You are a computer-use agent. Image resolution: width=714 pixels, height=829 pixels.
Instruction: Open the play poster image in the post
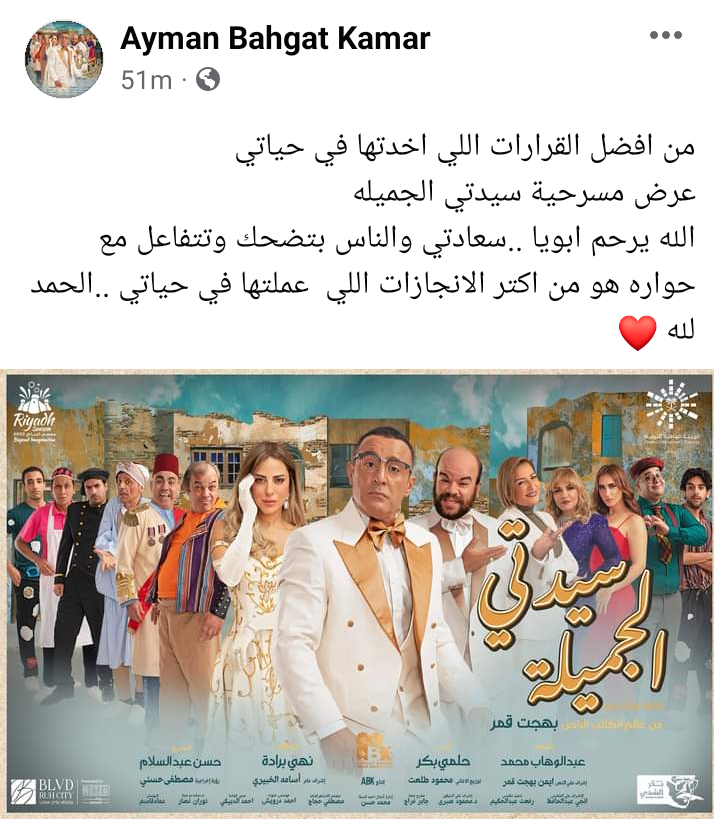(x=357, y=596)
